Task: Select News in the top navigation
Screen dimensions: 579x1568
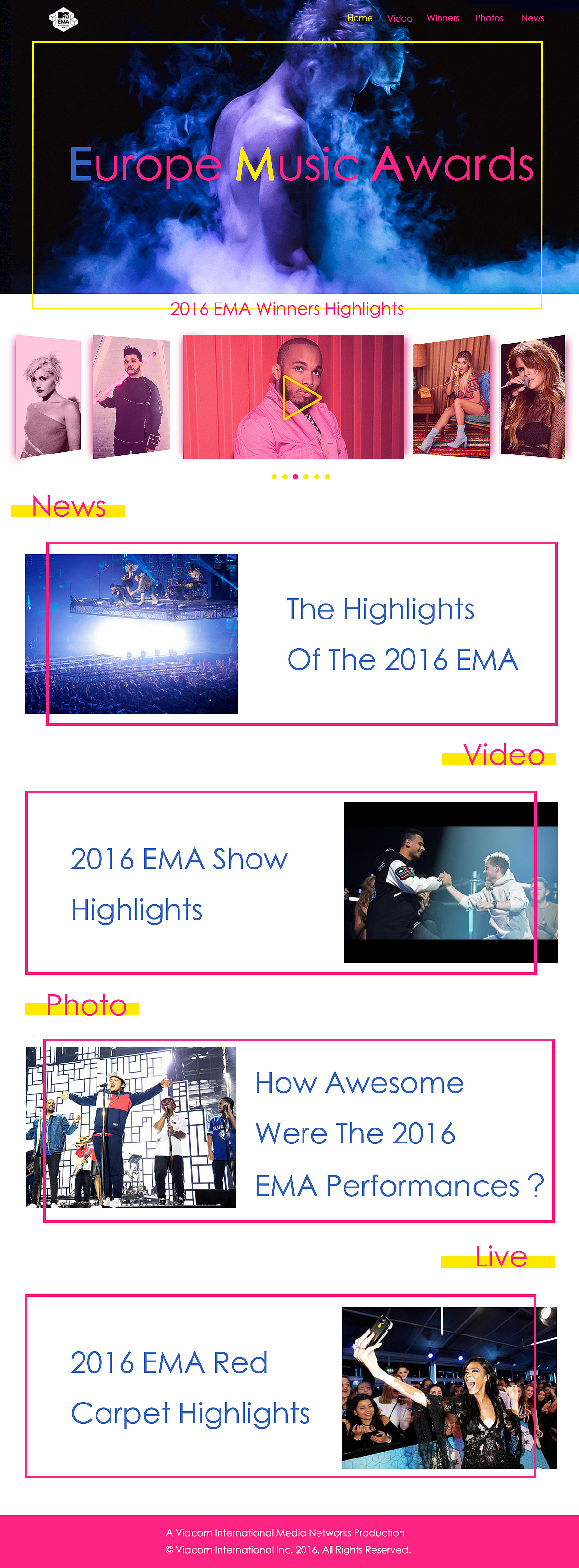Action: 532,18
